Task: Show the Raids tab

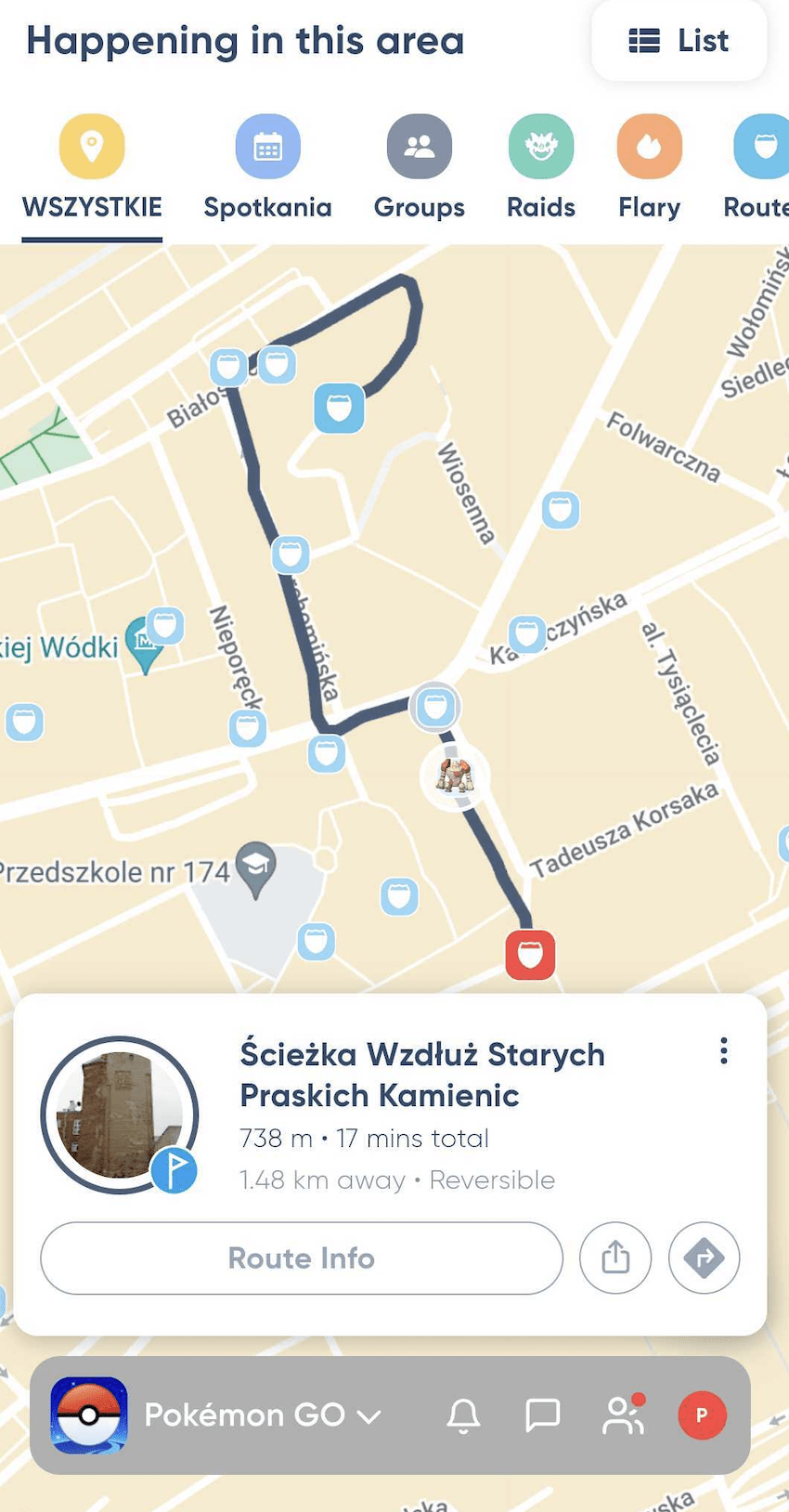Action: click(x=540, y=167)
